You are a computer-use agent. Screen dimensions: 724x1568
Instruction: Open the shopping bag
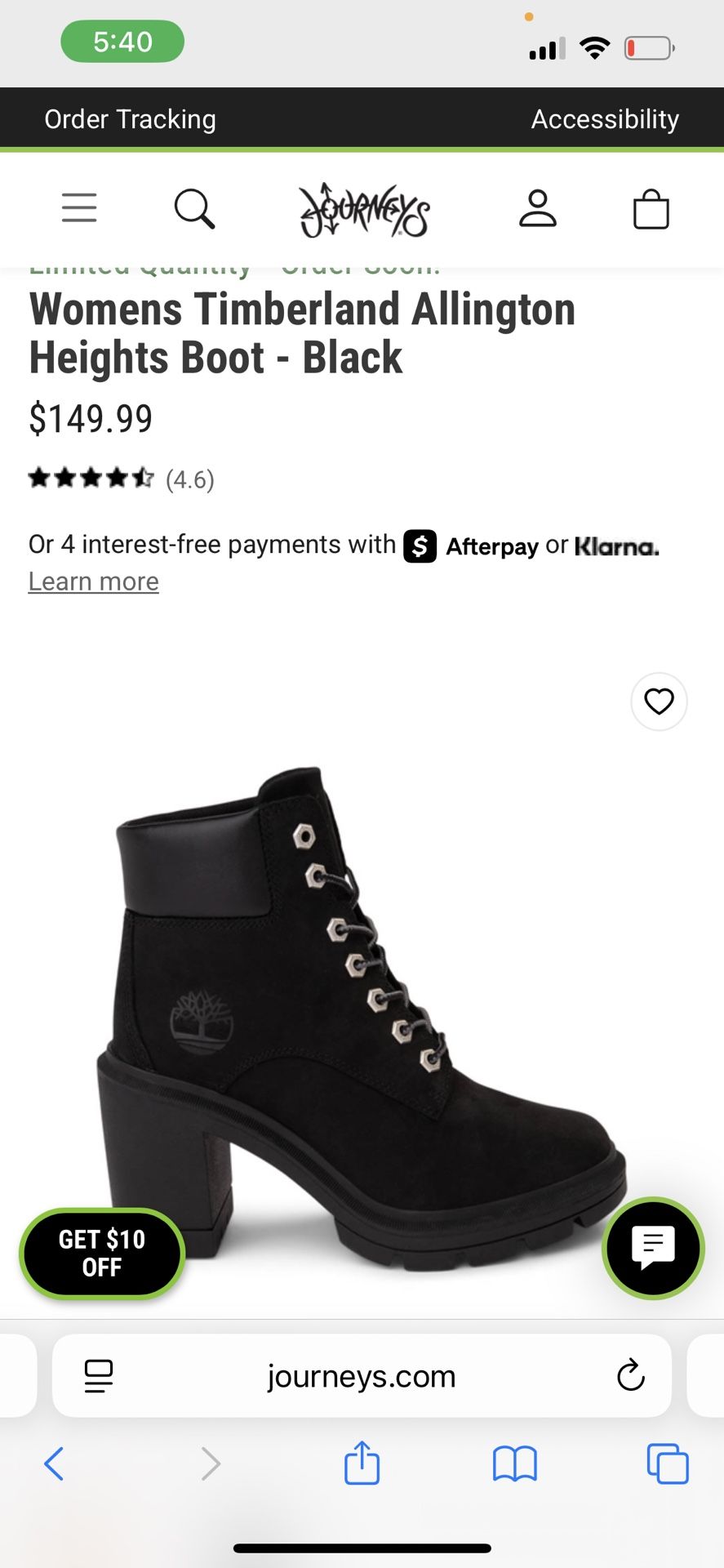[x=651, y=209]
